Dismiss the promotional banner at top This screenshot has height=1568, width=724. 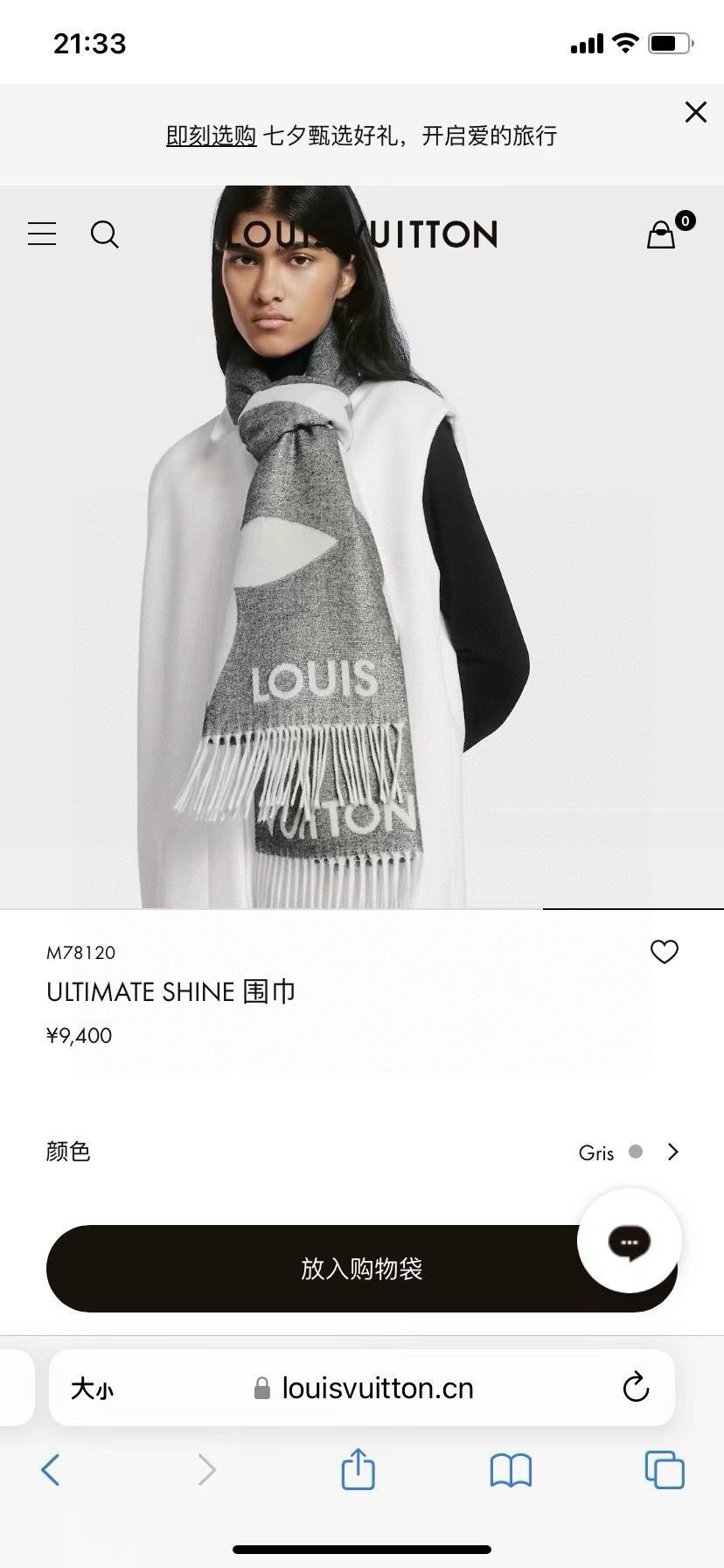695,112
